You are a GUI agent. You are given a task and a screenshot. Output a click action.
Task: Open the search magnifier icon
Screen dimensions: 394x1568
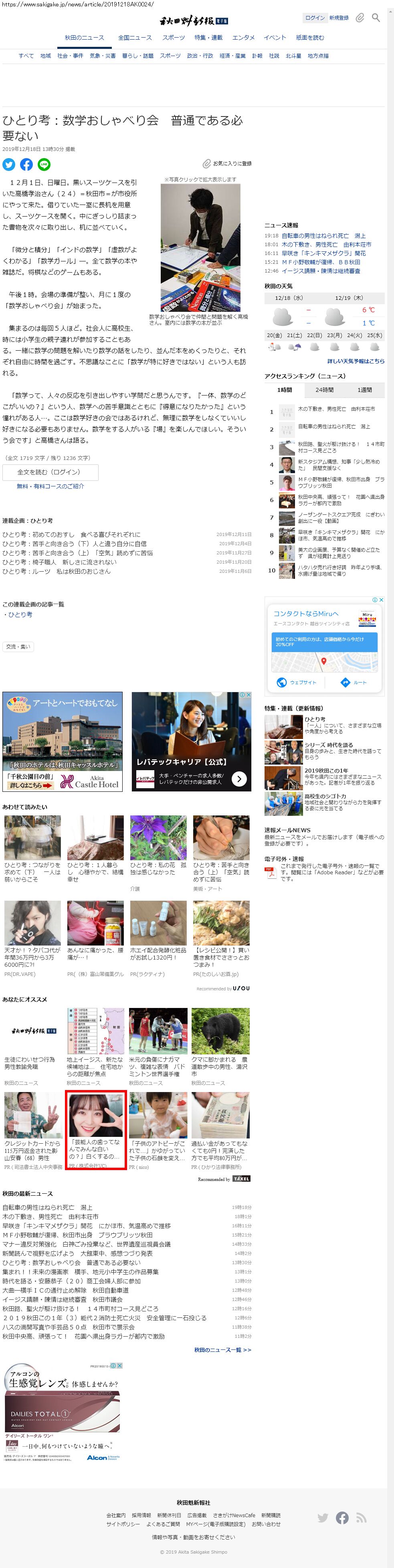[376, 18]
